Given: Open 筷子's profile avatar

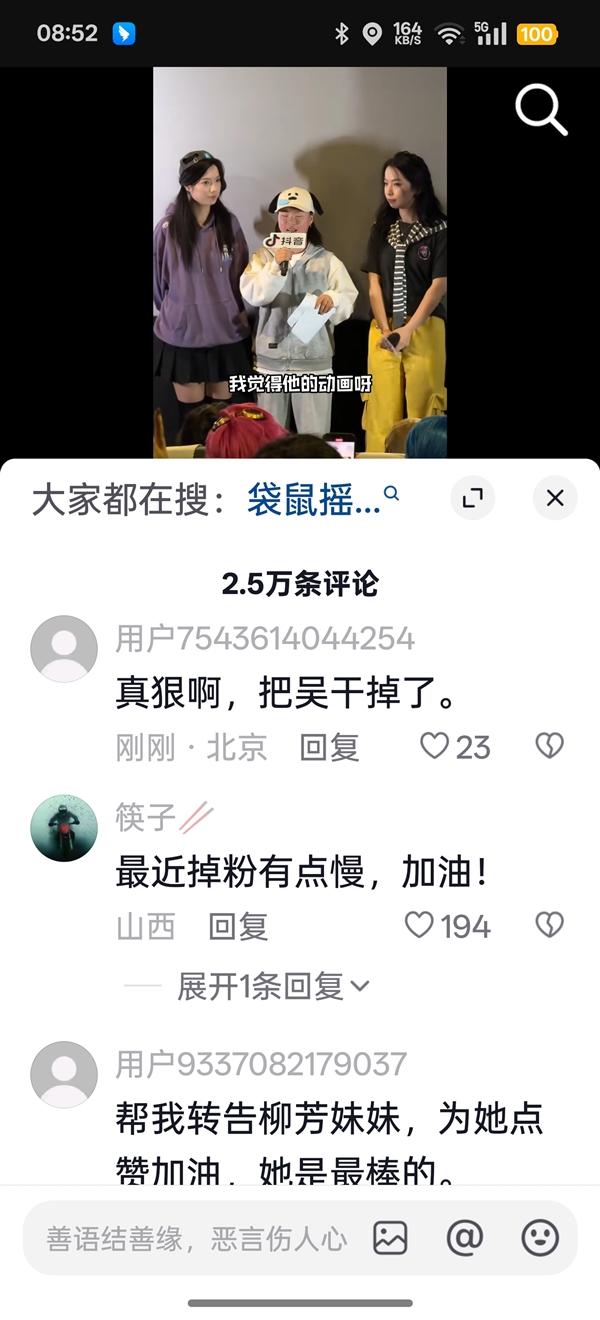Looking at the screenshot, I should pyautogui.click(x=64, y=829).
